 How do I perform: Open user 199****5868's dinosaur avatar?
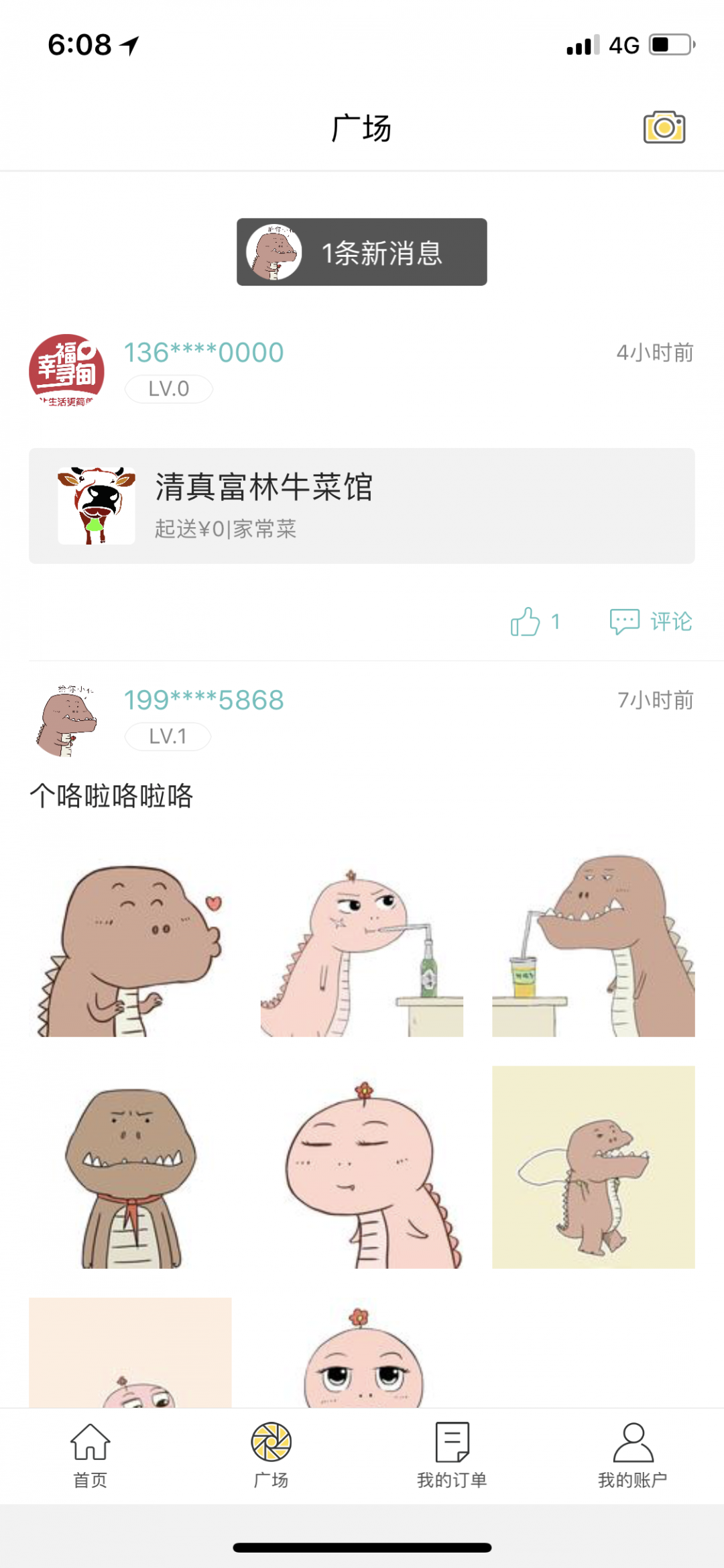[66, 720]
